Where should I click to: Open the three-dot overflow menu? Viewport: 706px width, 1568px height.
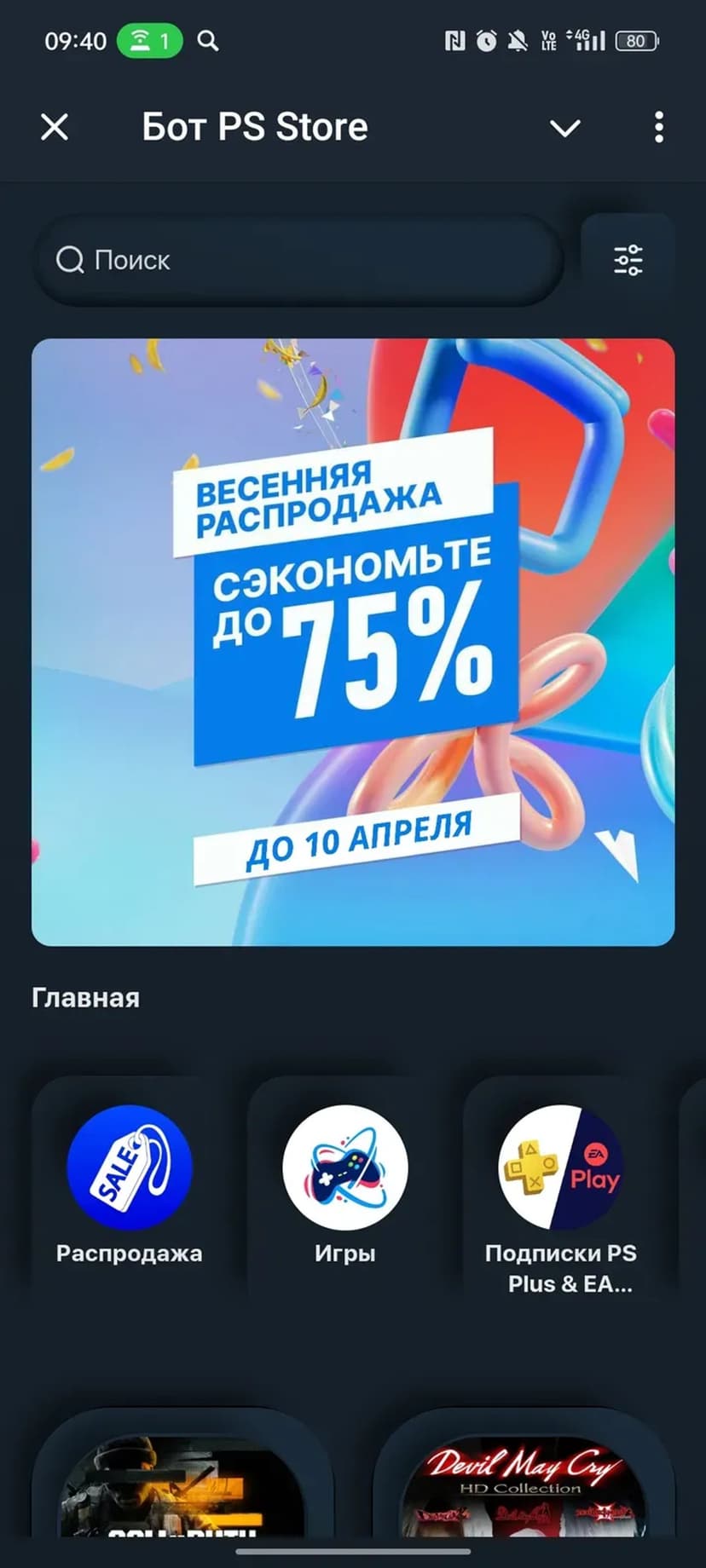pyautogui.click(x=658, y=128)
